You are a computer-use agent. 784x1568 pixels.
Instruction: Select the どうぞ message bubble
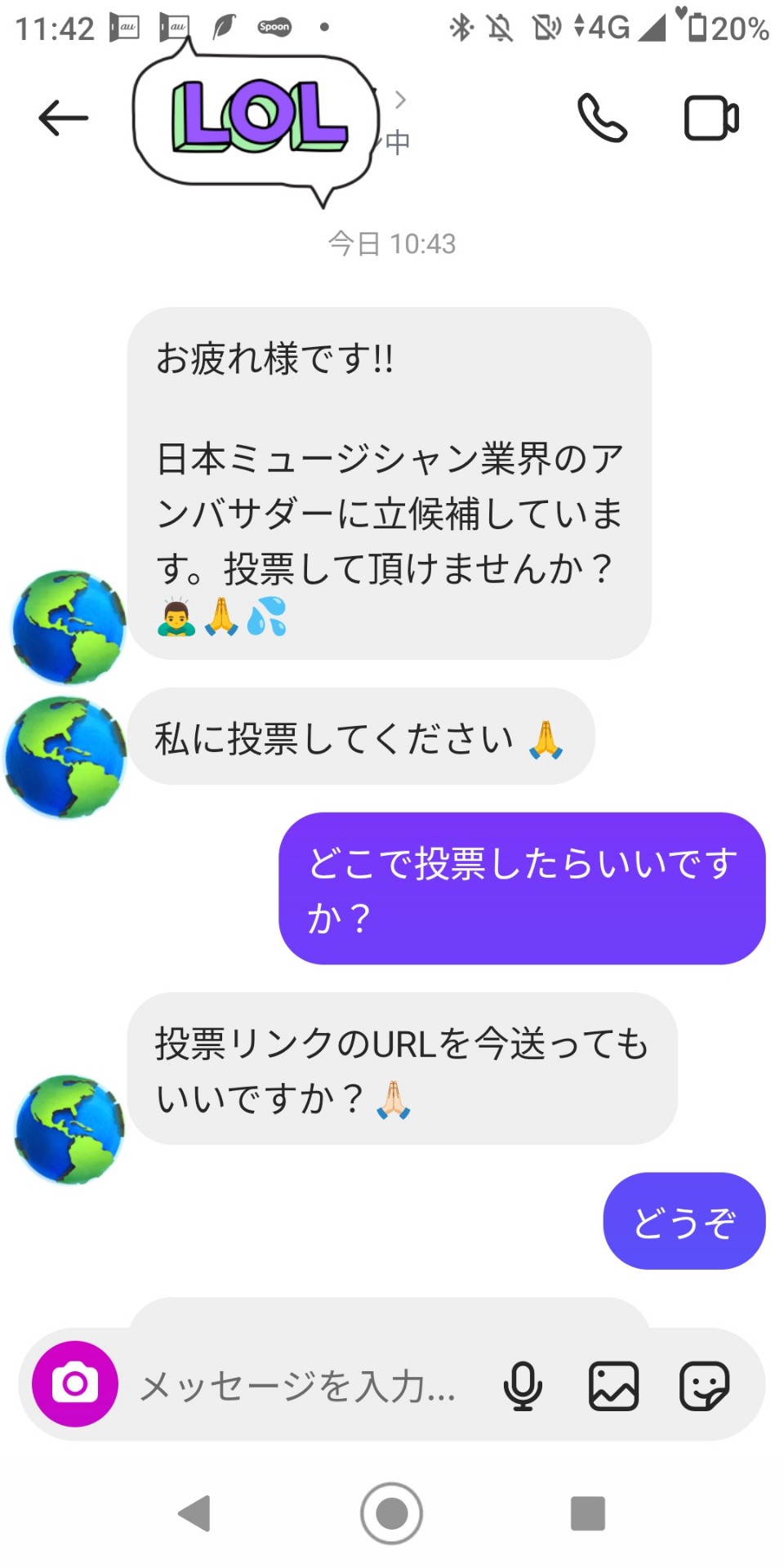[684, 1220]
